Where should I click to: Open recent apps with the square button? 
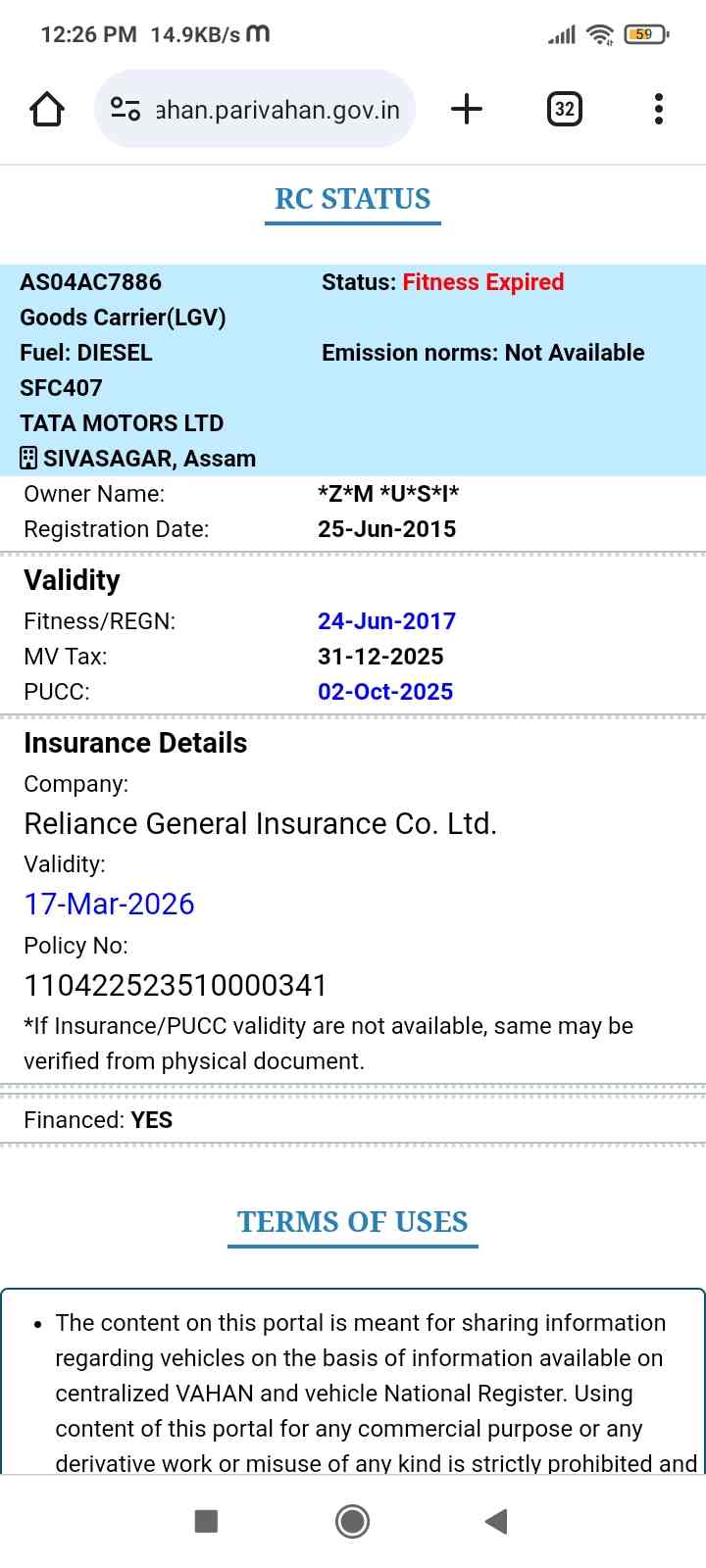coord(206,1521)
